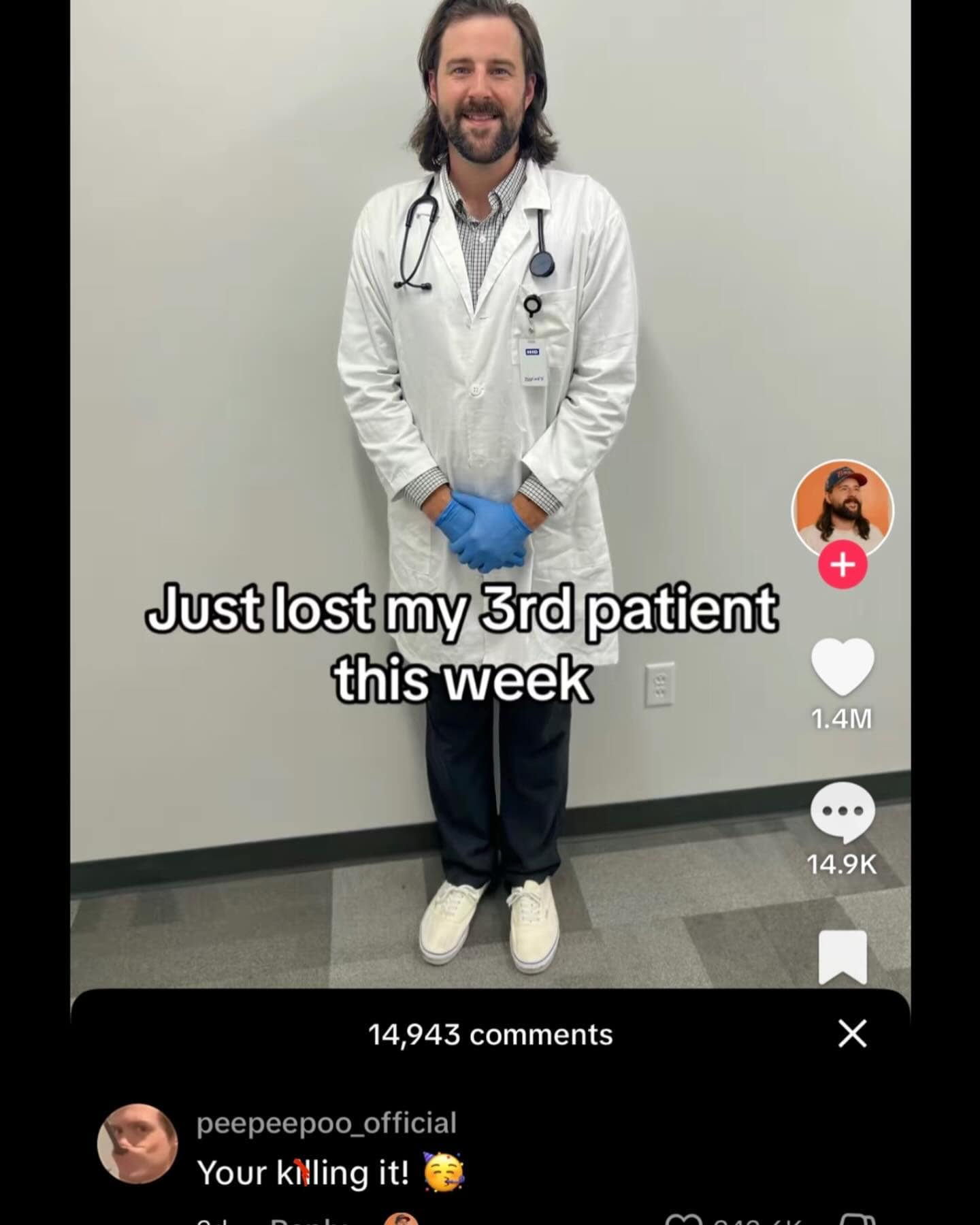This screenshot has height=1225, width=980.
Task: Tap the 14,943 comments header
Action: (490, 1036)
